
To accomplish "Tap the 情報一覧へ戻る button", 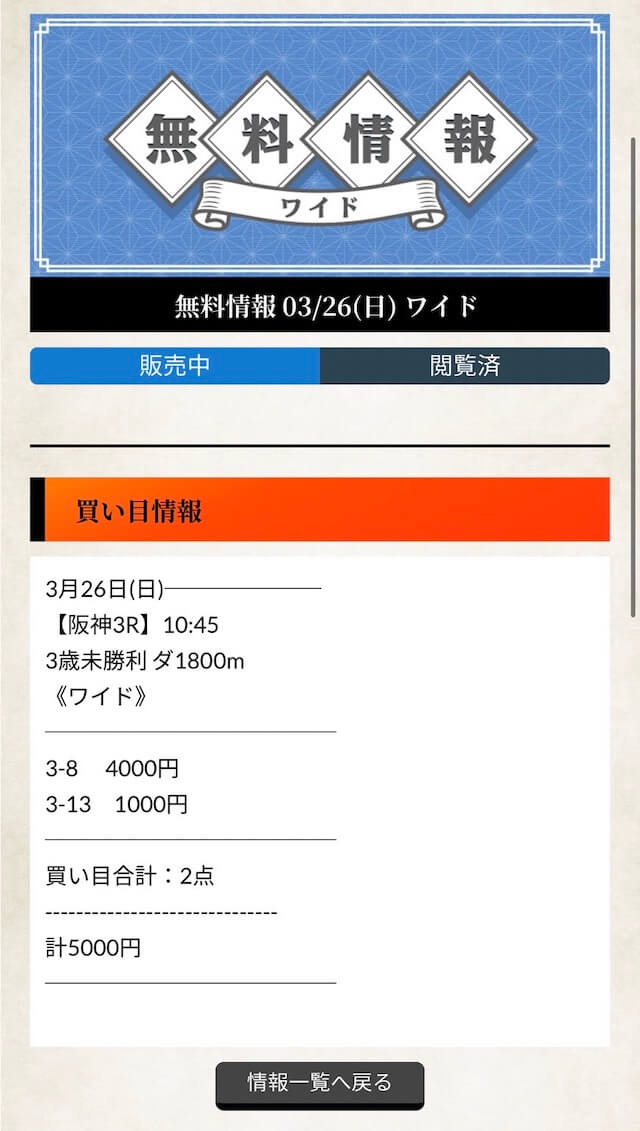I will (x=320, y=1084).
